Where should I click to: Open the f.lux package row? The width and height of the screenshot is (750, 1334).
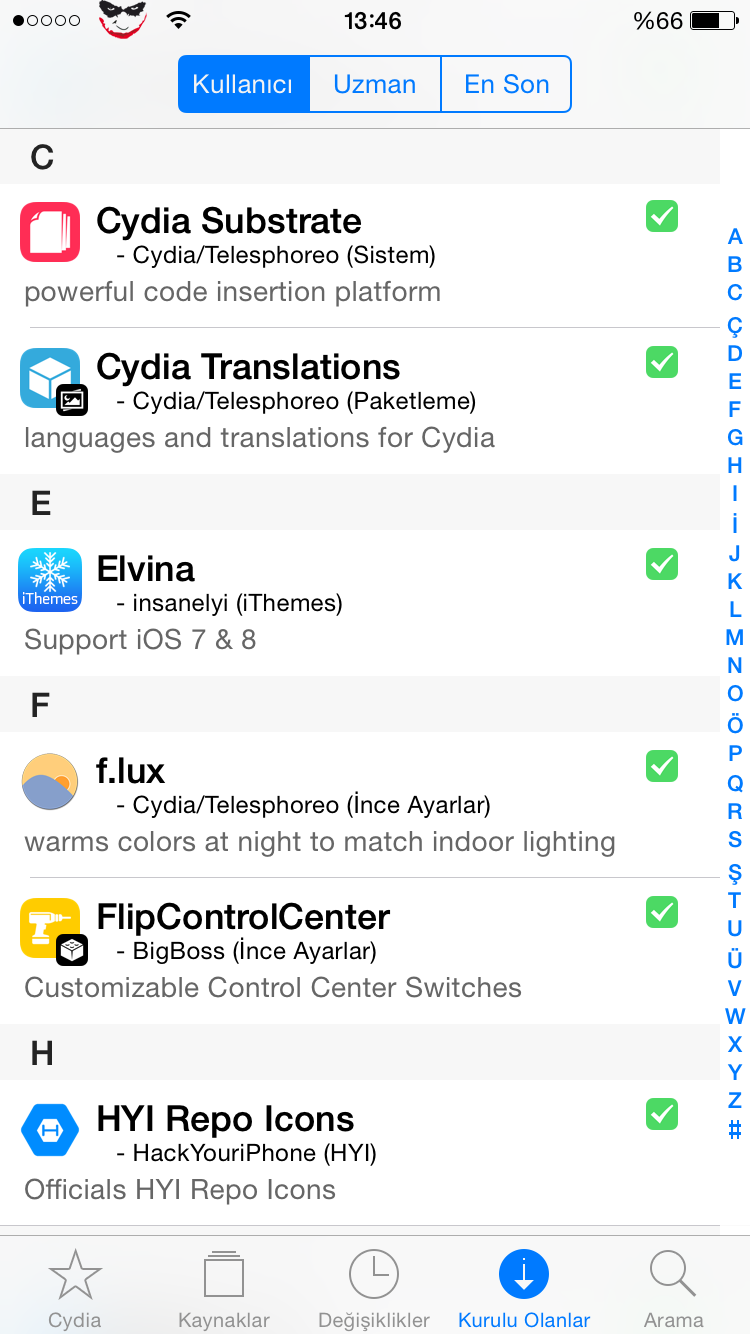360,805
